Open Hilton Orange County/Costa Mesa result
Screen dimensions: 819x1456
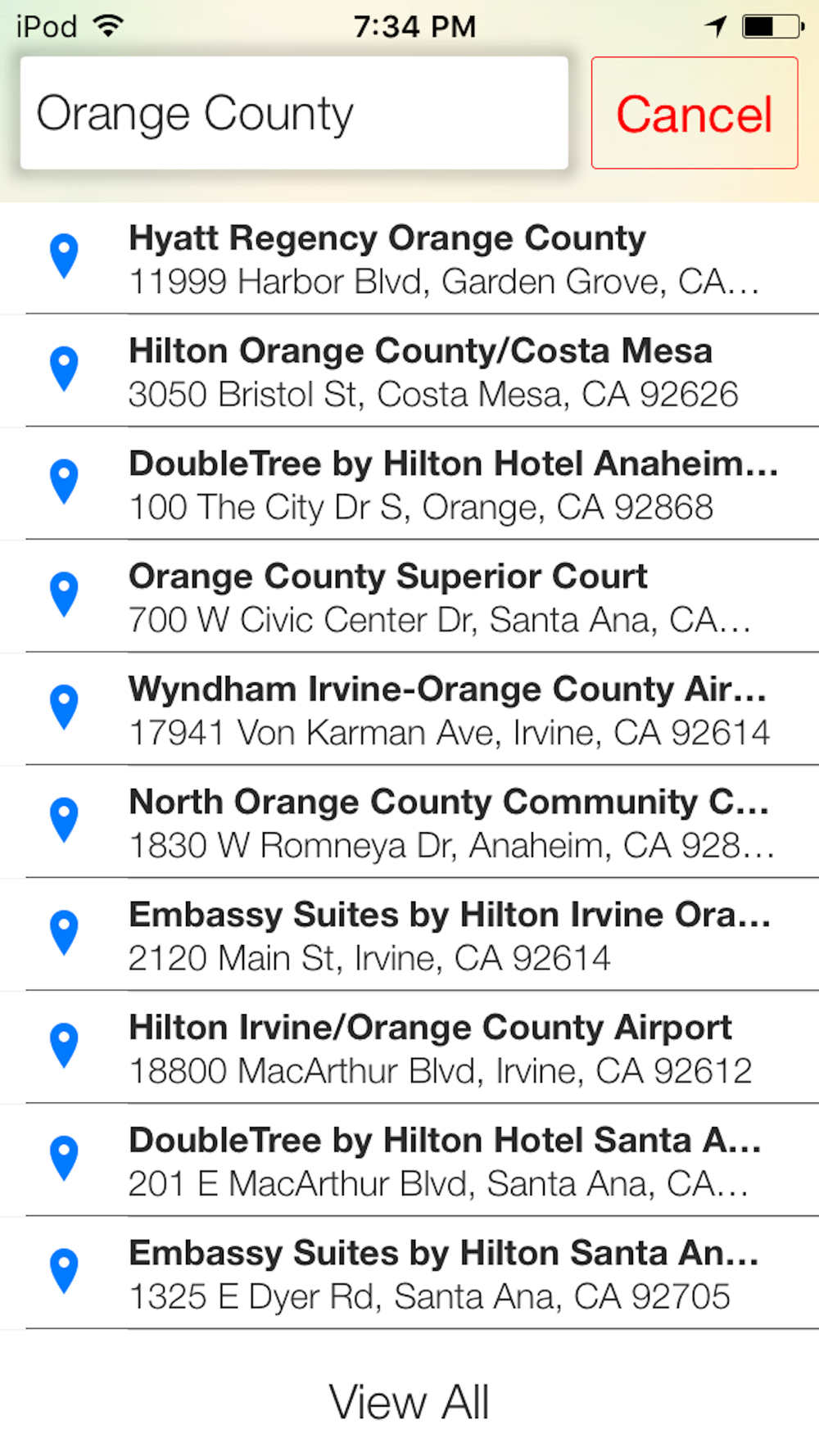click(409, 371)
